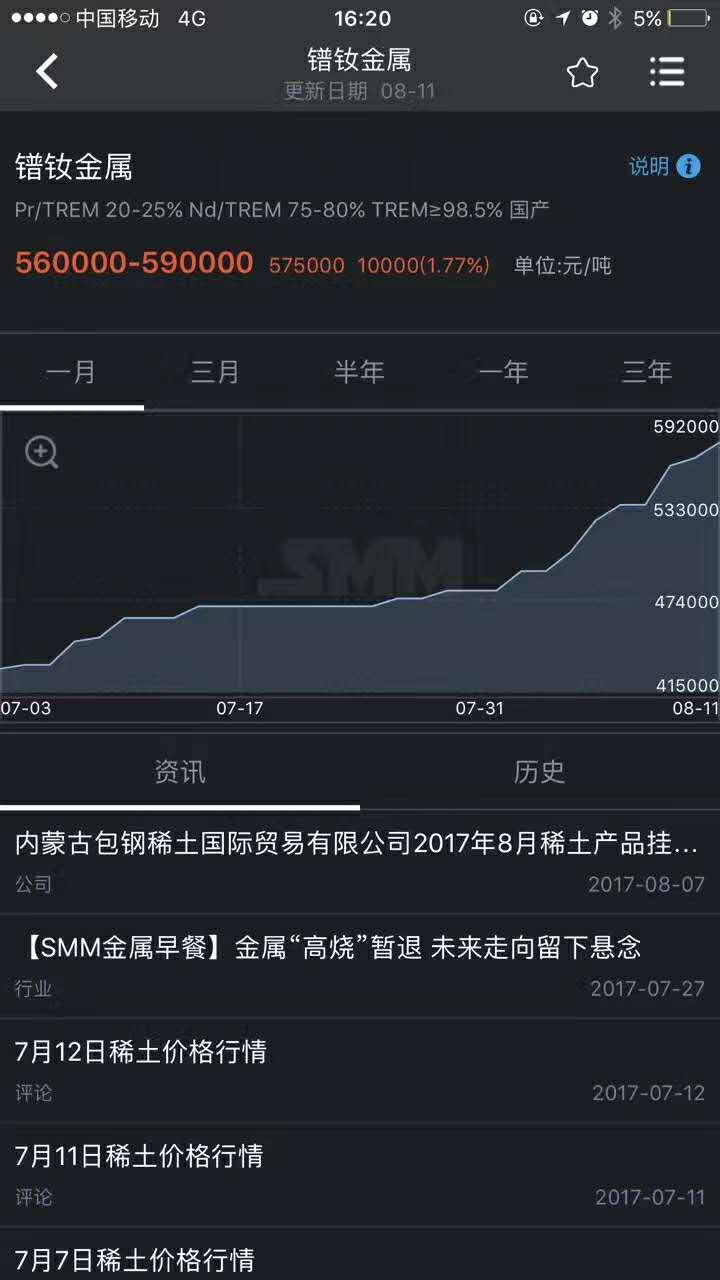Open the list menu icon in the top bar

point(666,72)
